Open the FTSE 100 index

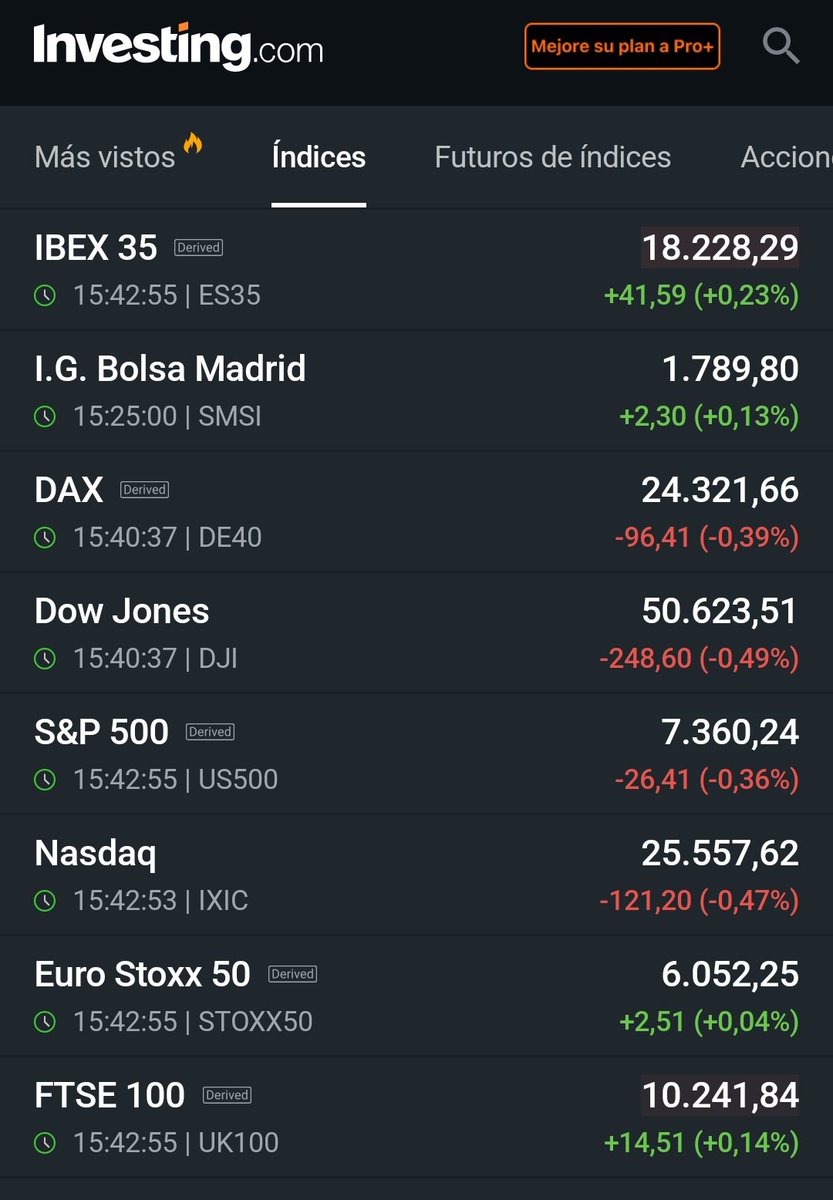(416, 1117)
